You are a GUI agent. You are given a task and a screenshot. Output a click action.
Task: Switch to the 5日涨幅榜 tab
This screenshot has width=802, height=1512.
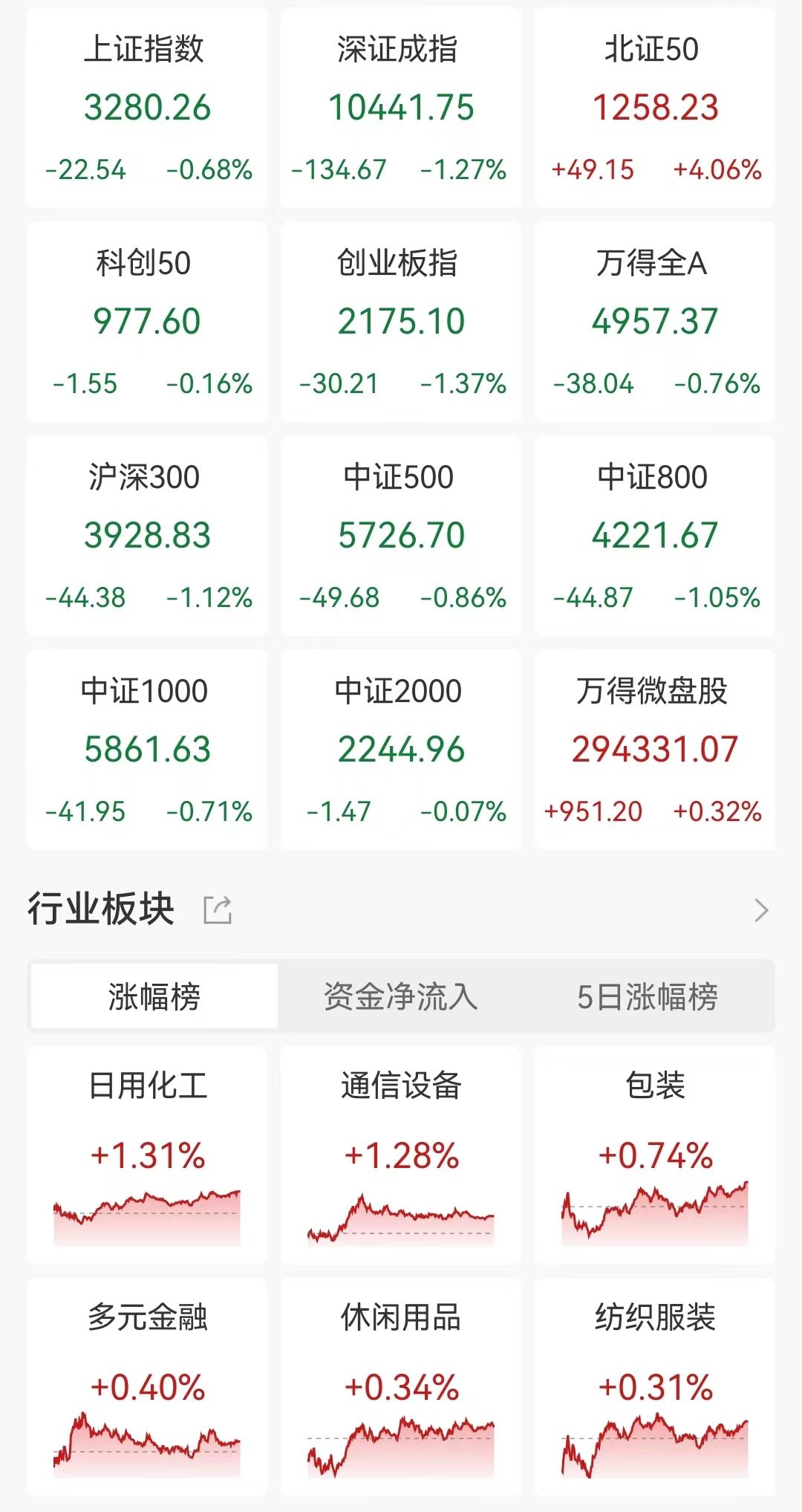[x=648, y=996]
